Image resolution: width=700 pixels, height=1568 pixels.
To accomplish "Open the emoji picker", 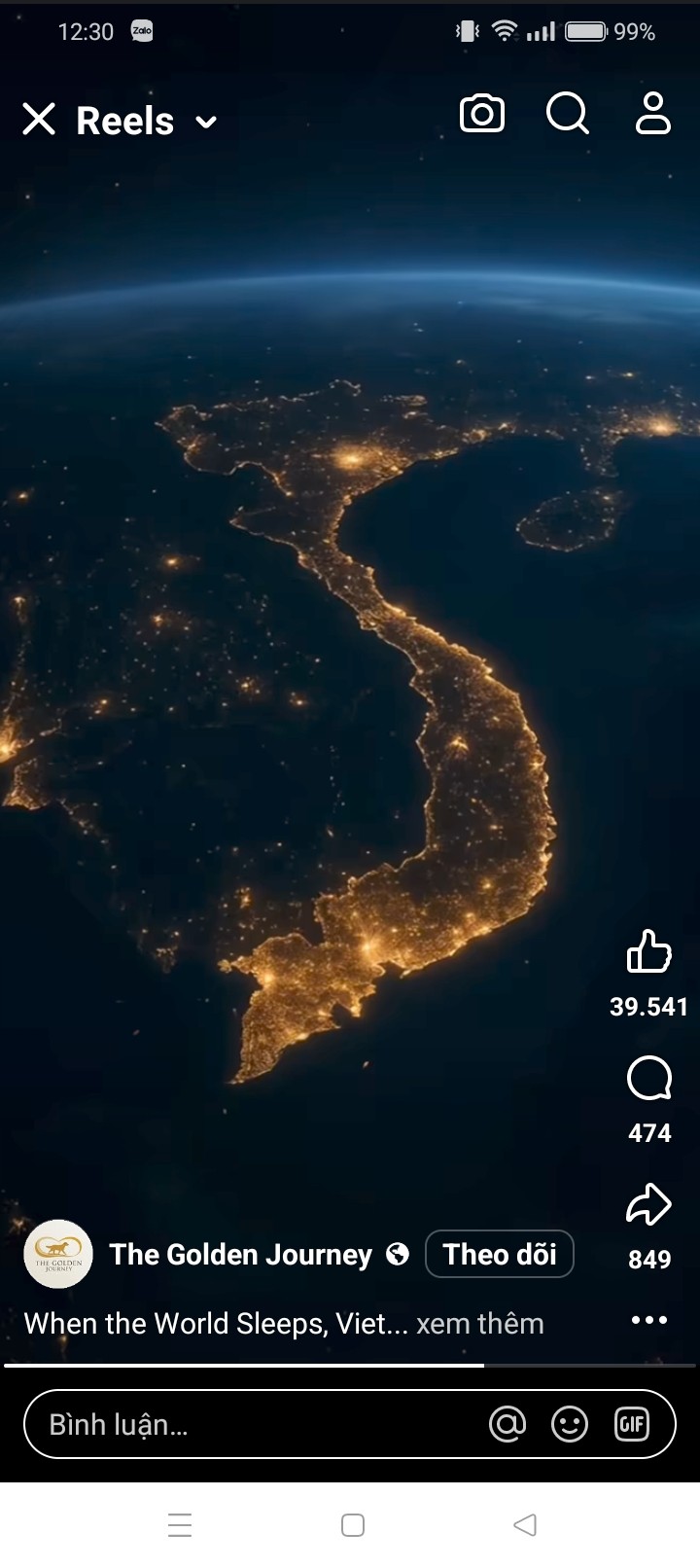I will click(x=570, y=1425).
